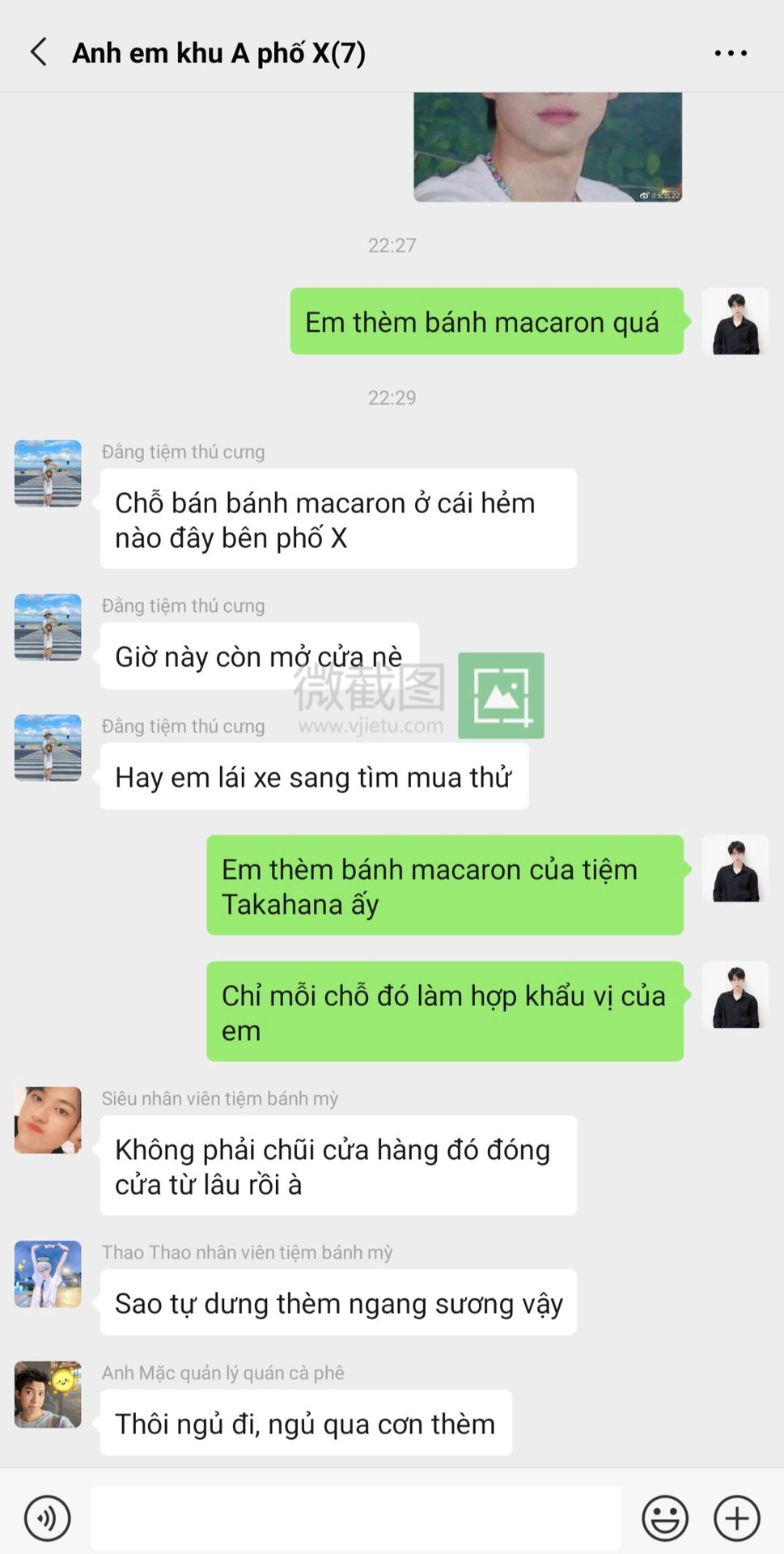Open the three-dot chat options menu
Image resolution: width=784 pixels, height=1554 pixels.
731,53
